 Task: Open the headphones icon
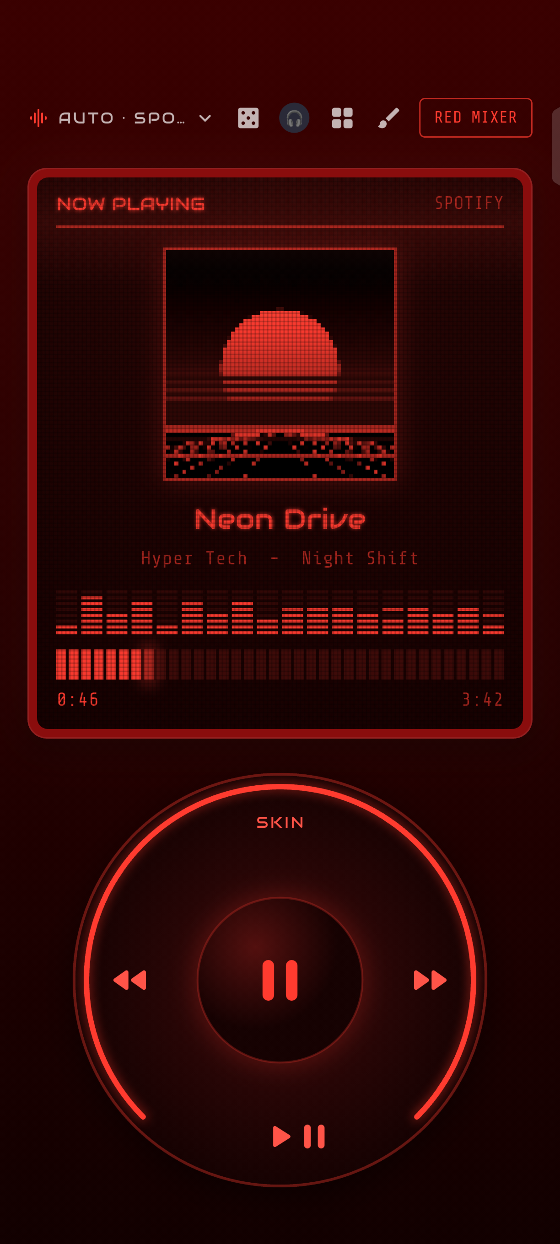tap(294, 118)
